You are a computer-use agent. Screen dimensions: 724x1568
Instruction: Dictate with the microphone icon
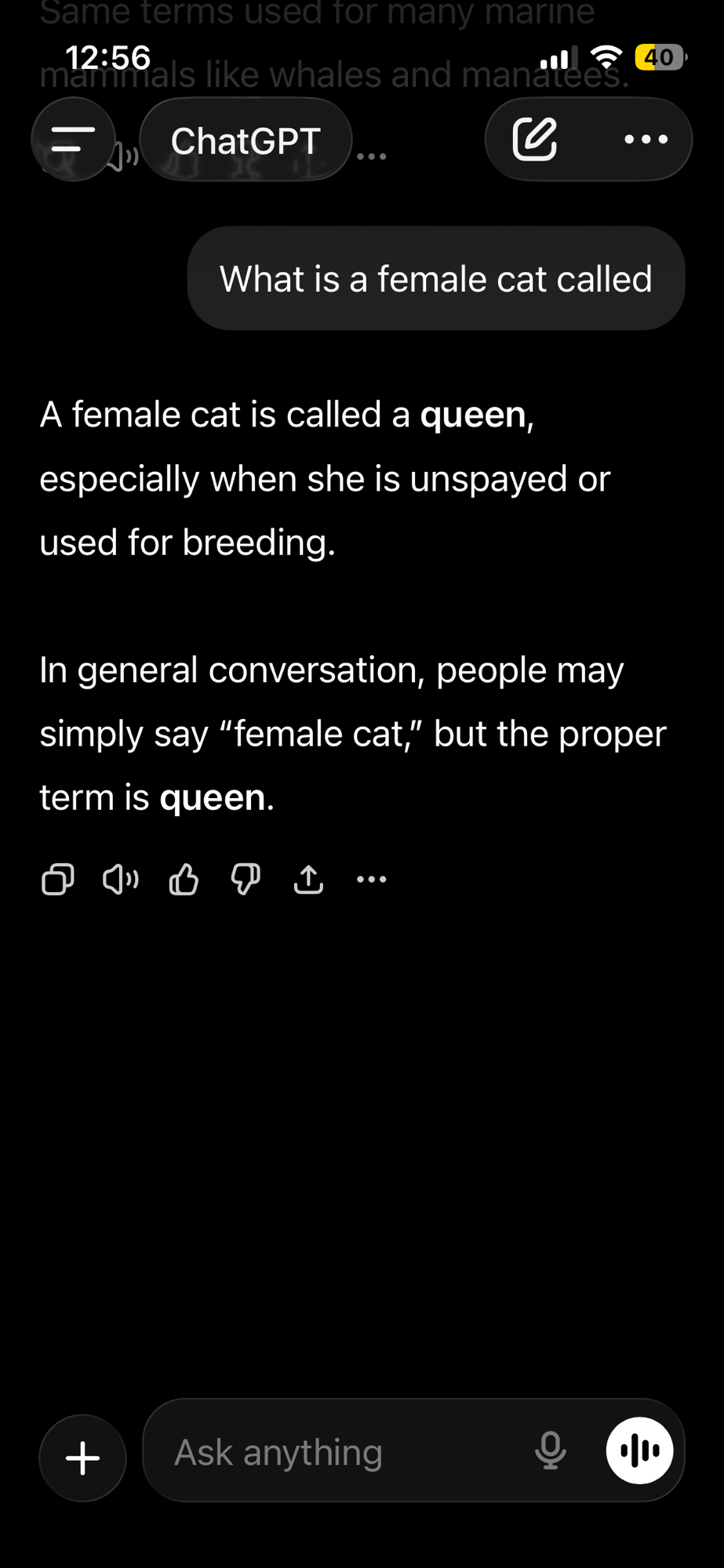tap(551, 1451)
